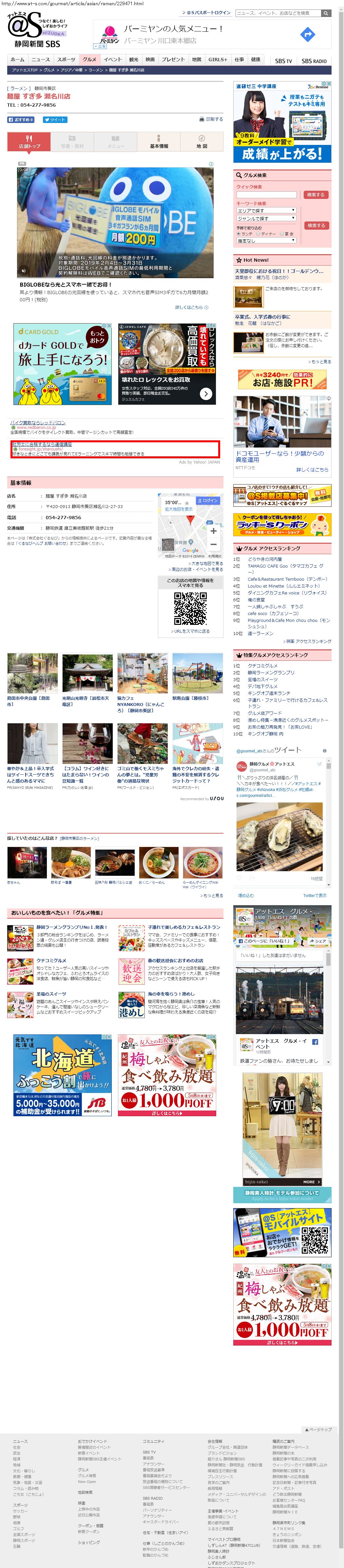Select the ランチ radio button
Viewport: 344px width, 1568px height.
[x=239, y=234]
